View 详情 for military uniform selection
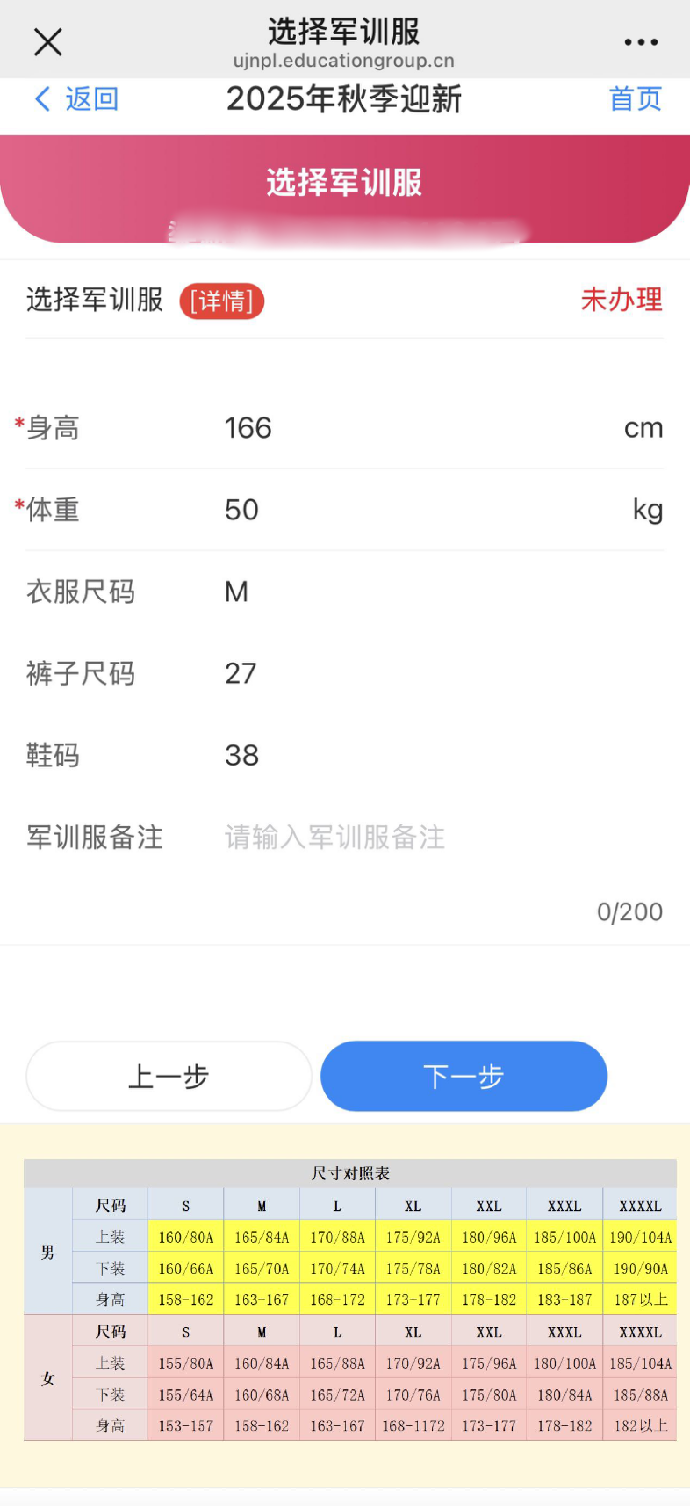Viewport: 691px width, 1506px height. pos(222,301)
